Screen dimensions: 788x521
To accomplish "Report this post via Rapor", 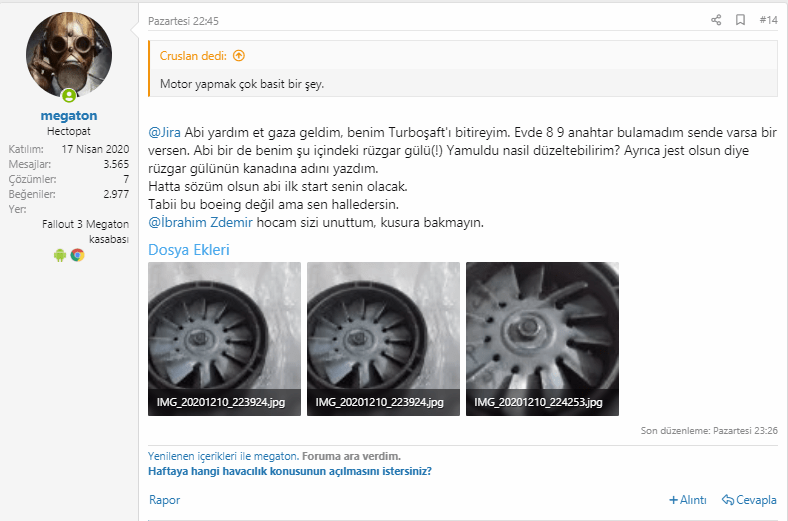I will (x=163, y=499).
